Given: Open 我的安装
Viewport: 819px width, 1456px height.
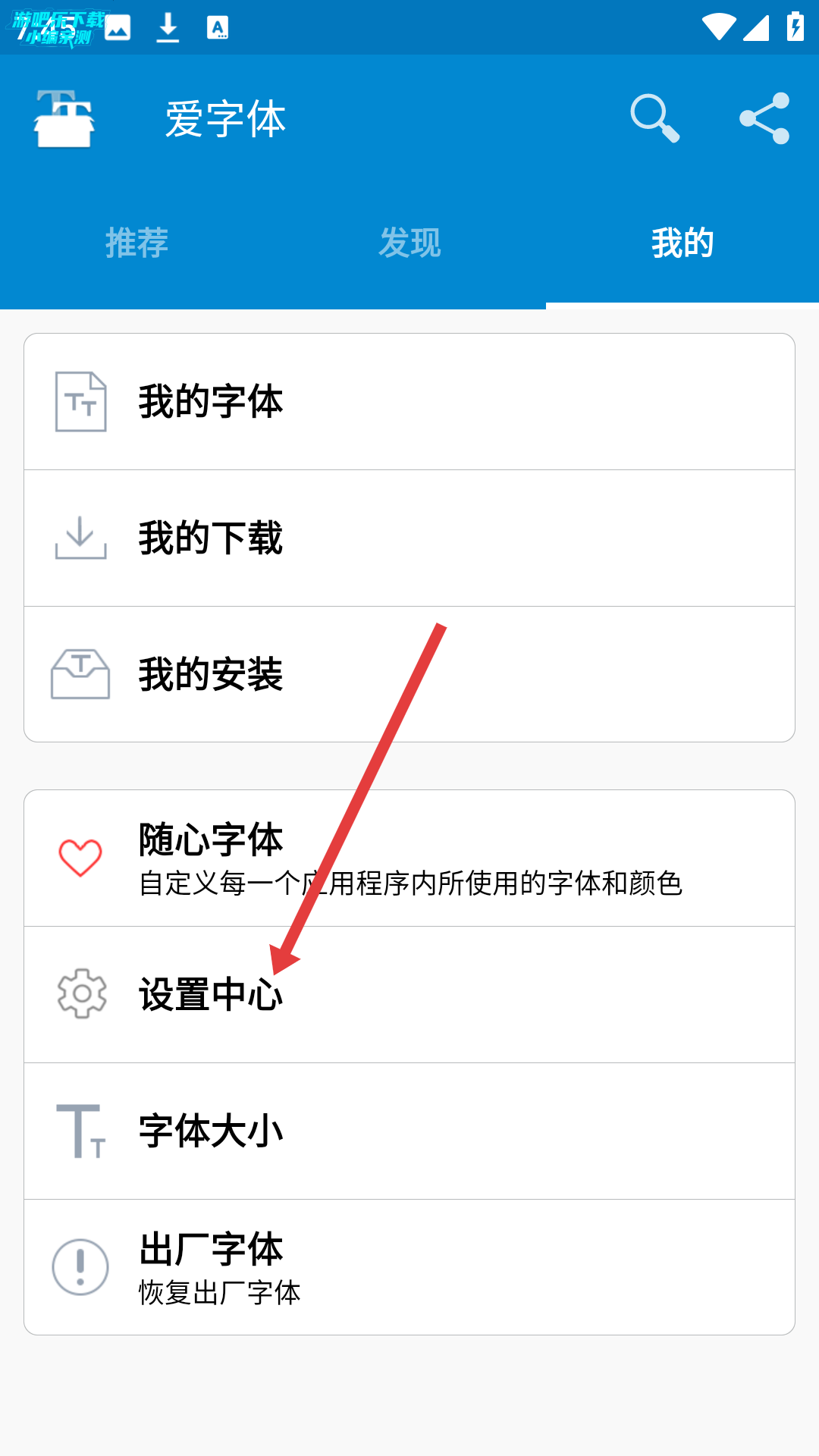Looking at the screenshot, I should pos(409,675).
